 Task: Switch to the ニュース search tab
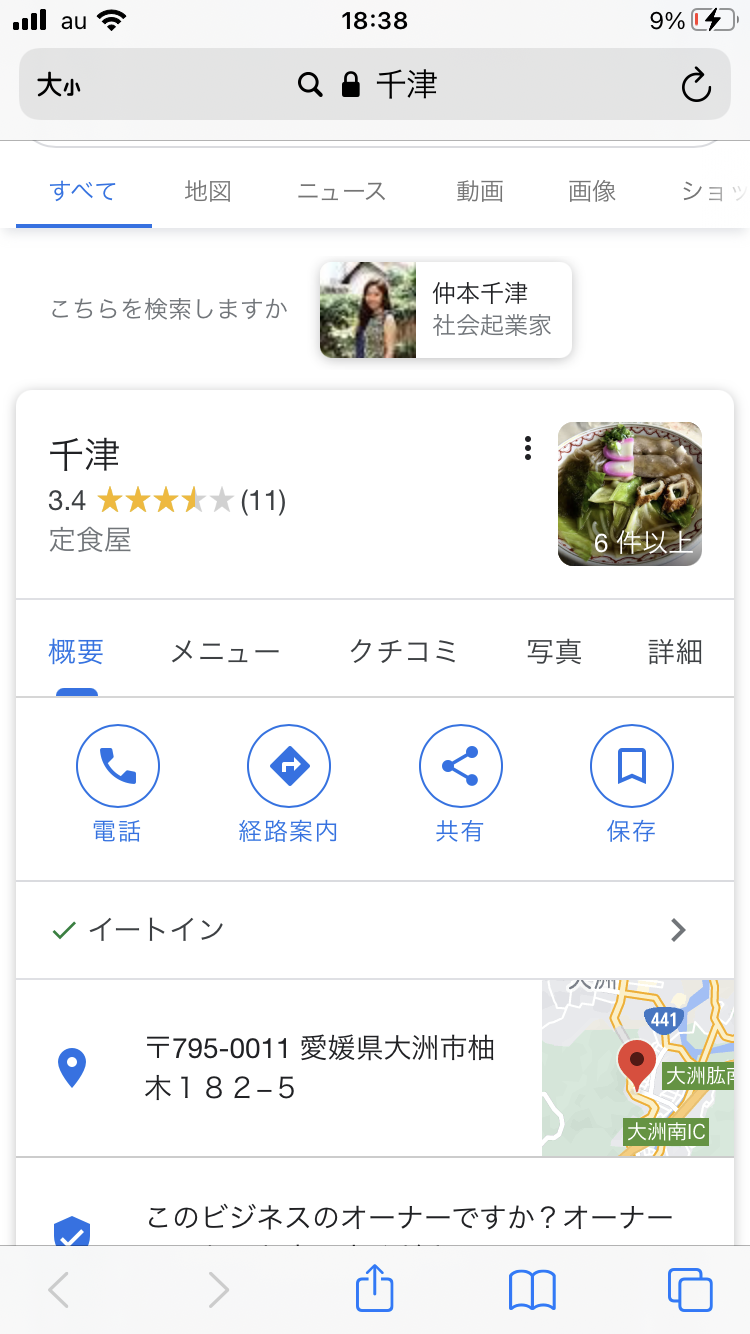coord(341,191)
